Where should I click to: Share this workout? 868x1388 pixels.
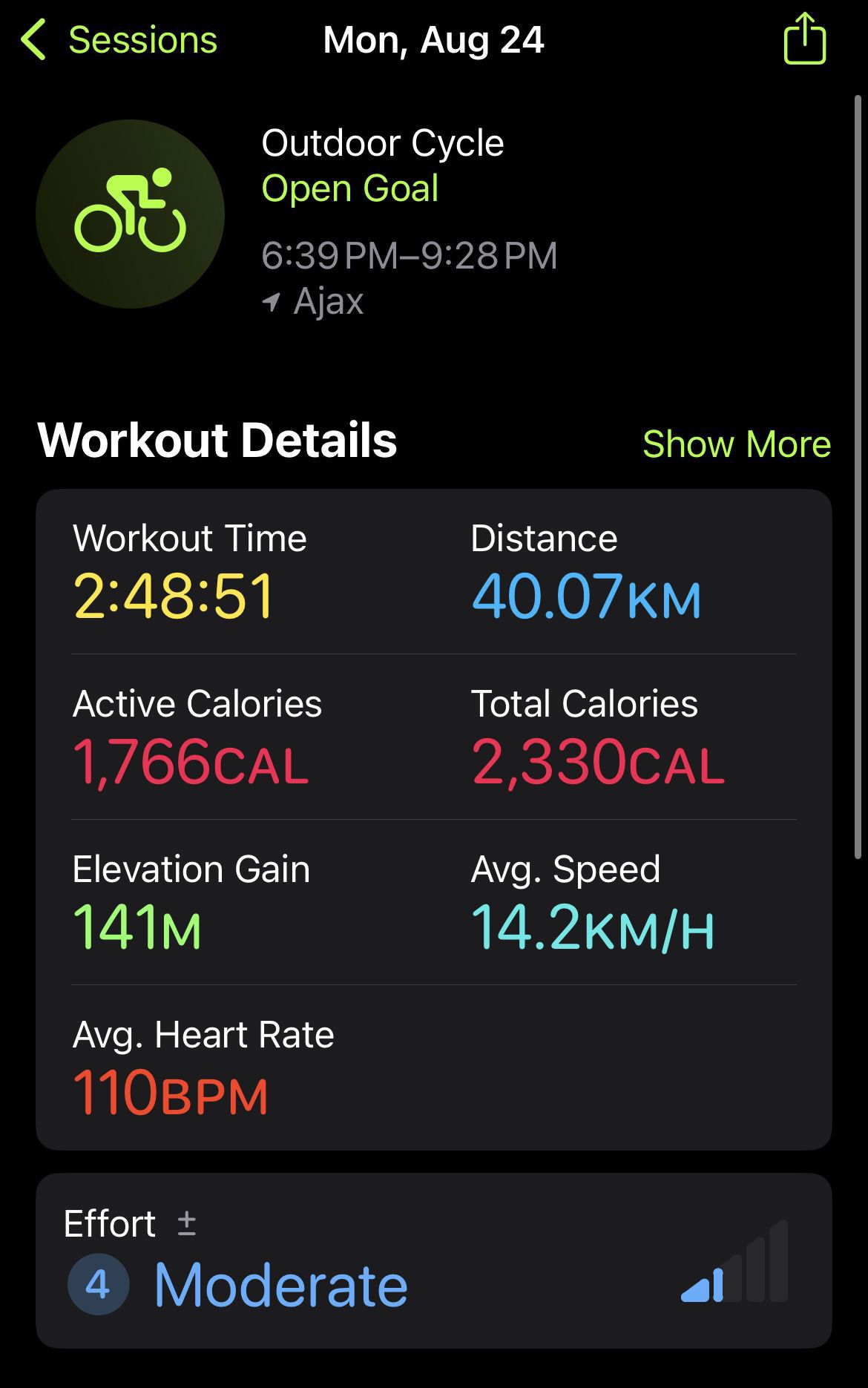pyautogui.click(x=805, y=40)
